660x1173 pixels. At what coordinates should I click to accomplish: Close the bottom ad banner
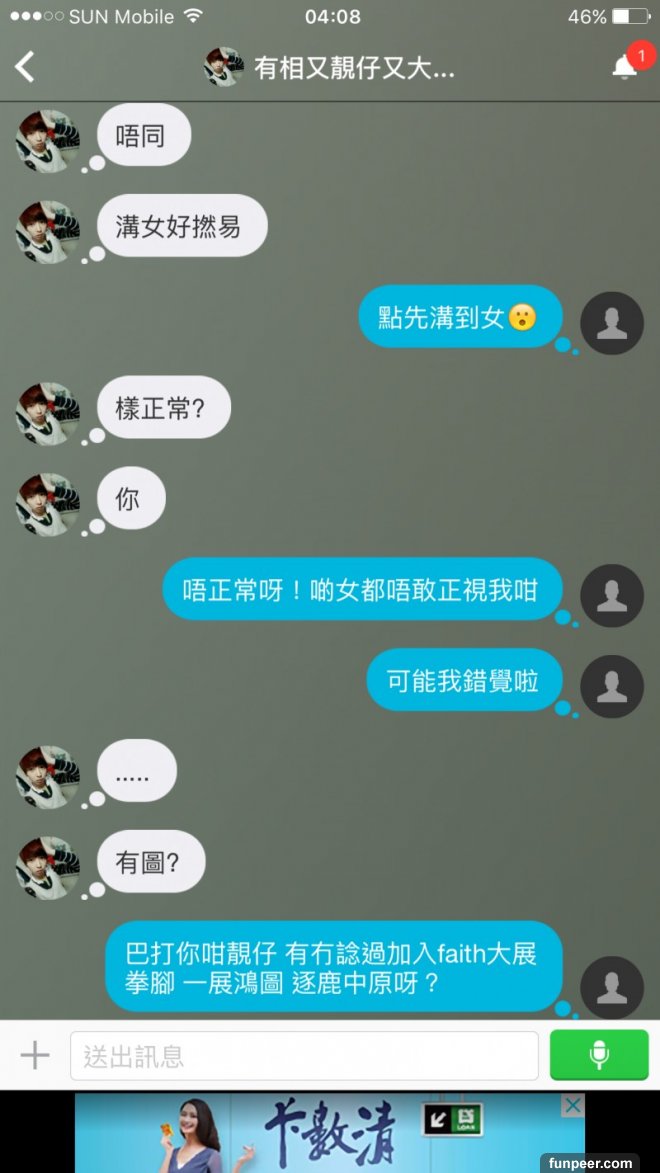(x=572, y=1105)
